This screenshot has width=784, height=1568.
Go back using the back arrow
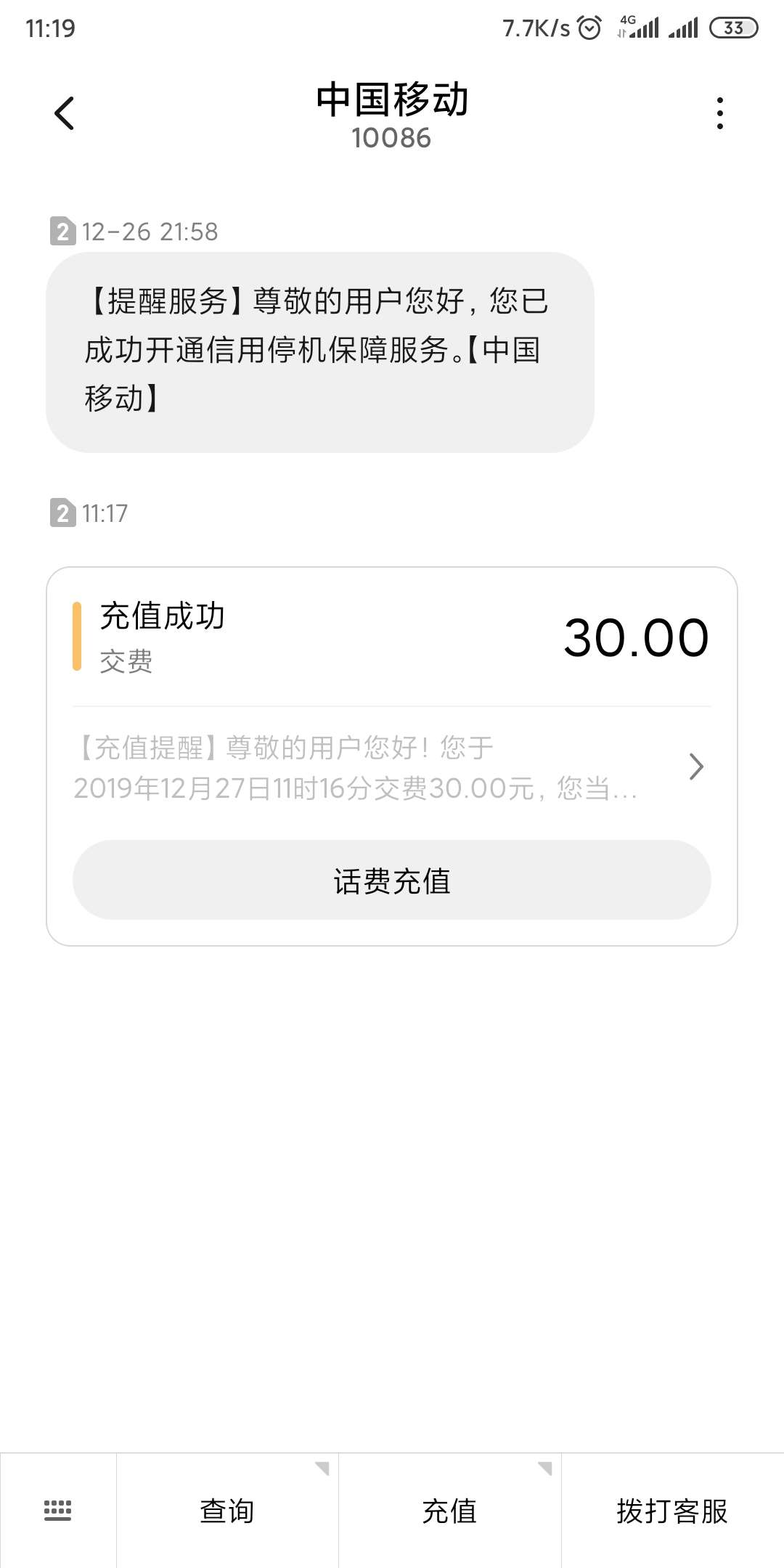point(65,113)
